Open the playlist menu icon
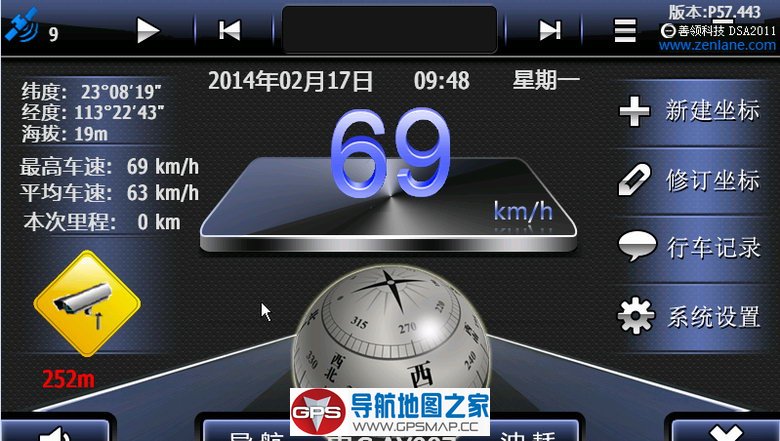Screen dimensions: 780x441 [x=625, y=31]
